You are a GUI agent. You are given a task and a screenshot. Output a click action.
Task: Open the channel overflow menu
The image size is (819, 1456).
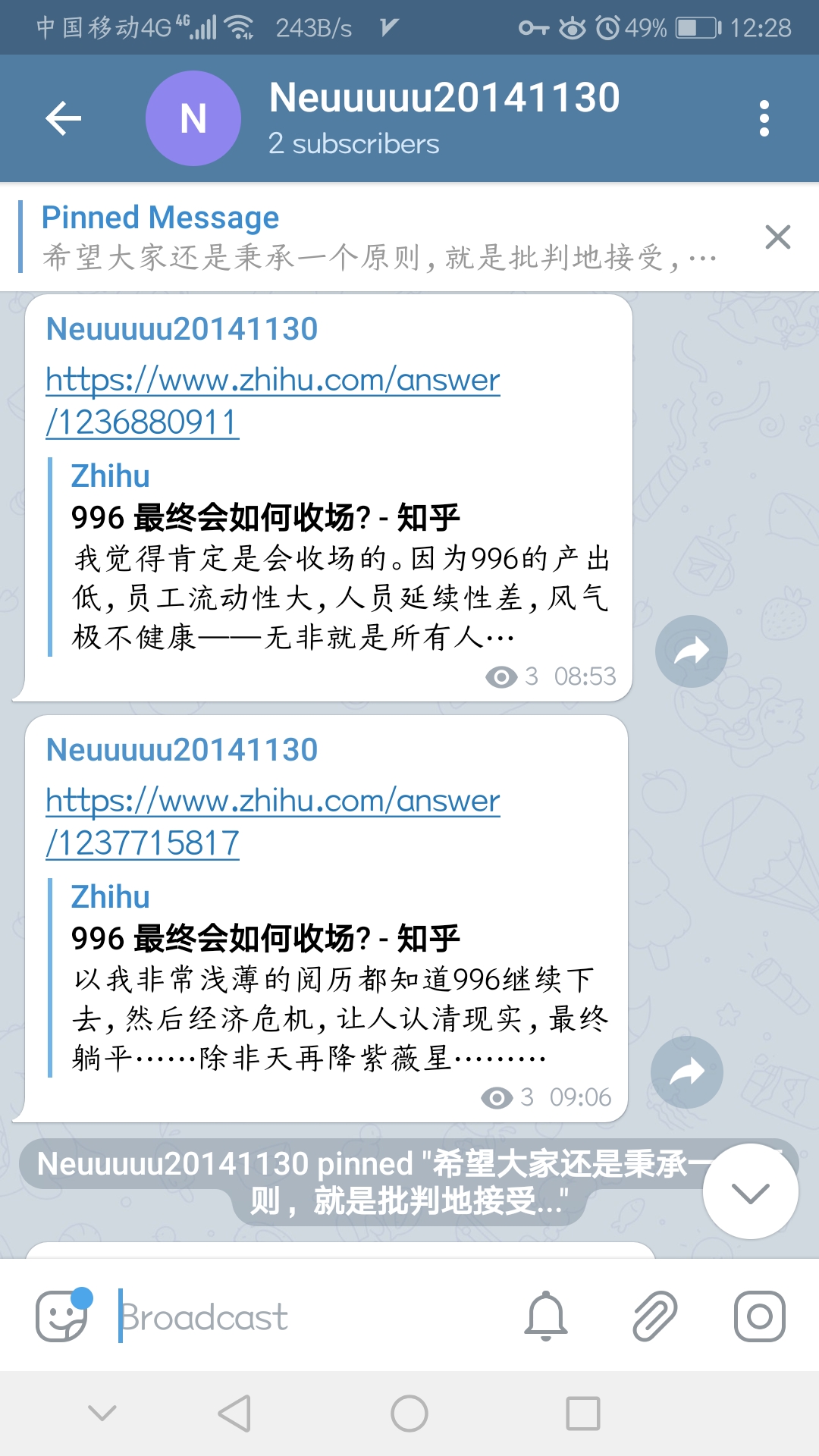click(x=764, y=118)
